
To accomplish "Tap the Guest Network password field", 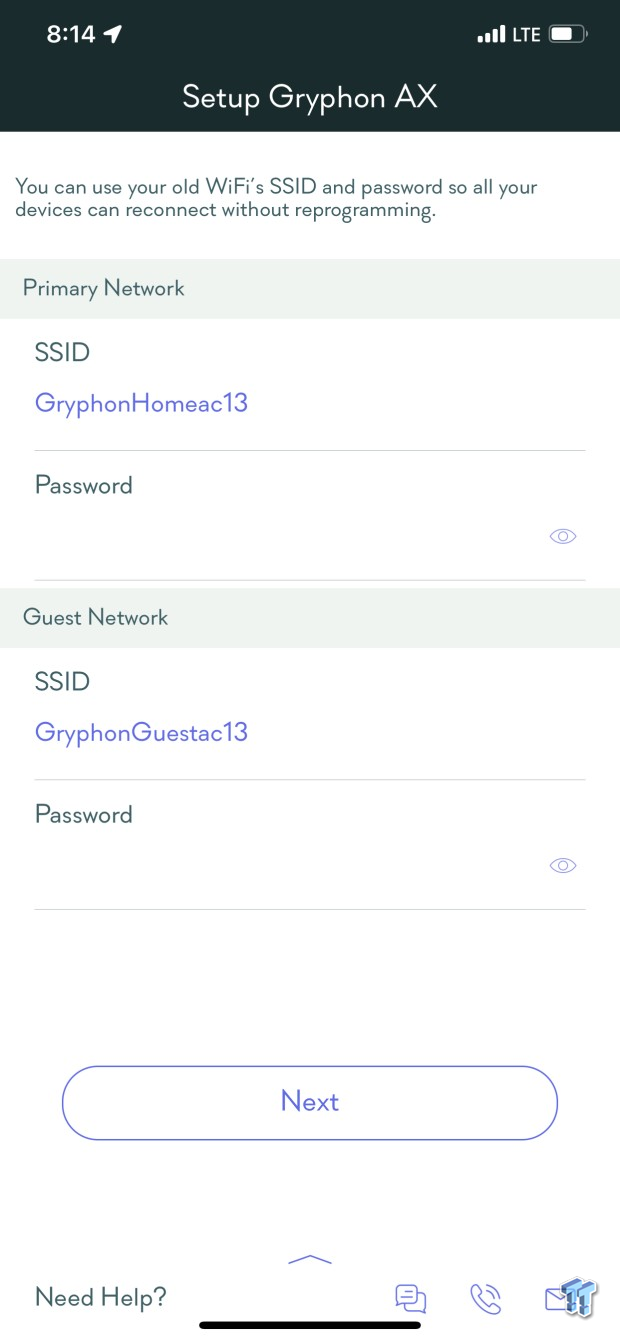I will (x=290, y=866).
